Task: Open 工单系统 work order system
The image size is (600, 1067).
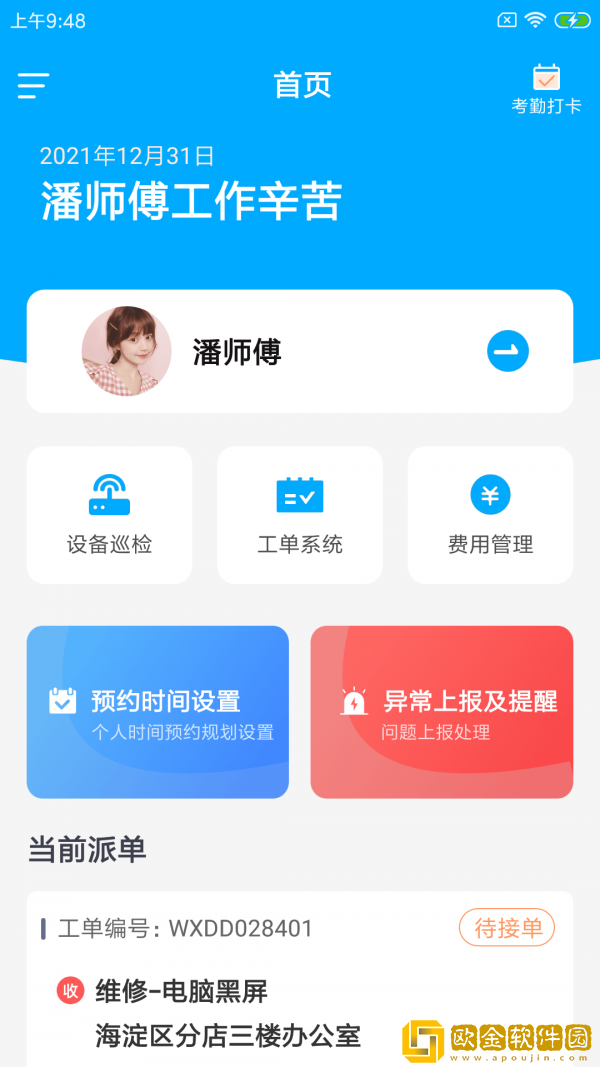Action: (300, 515)
